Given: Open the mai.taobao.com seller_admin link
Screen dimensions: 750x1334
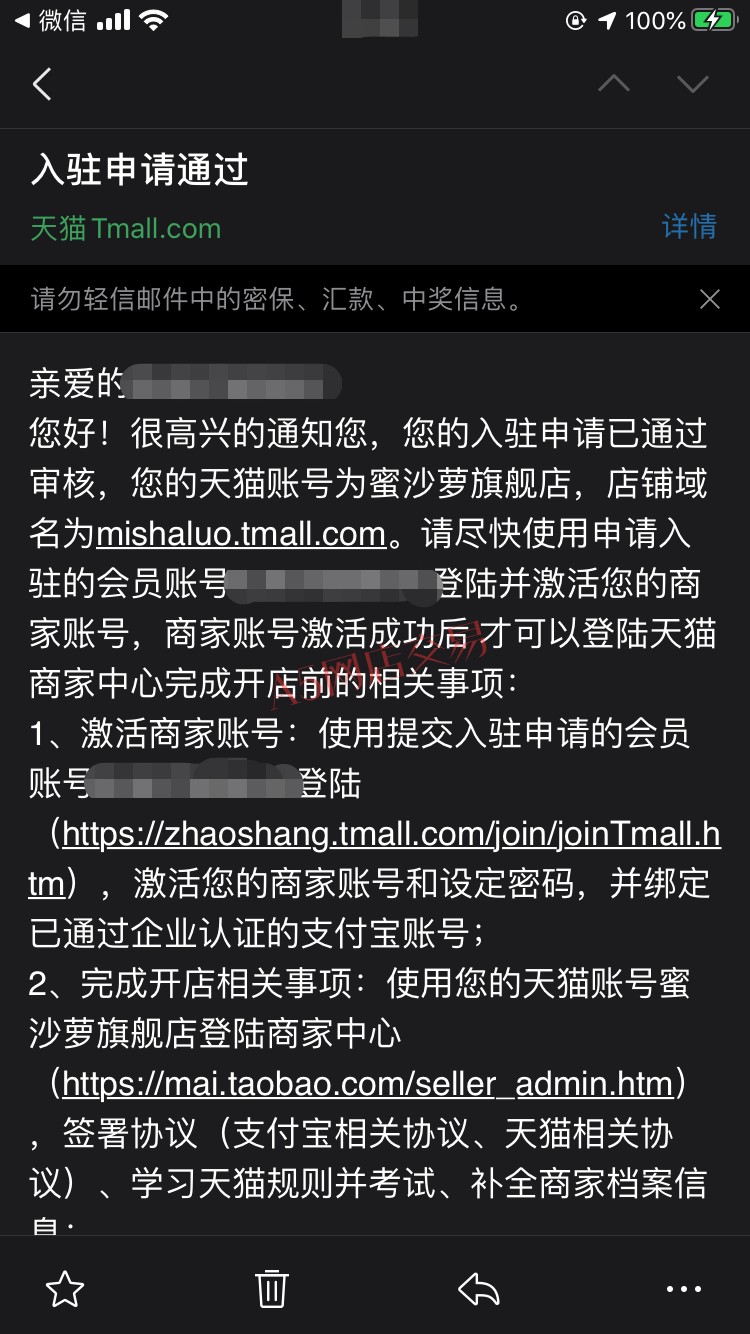Looking at the screenshot, I should tap(367, 1083).
